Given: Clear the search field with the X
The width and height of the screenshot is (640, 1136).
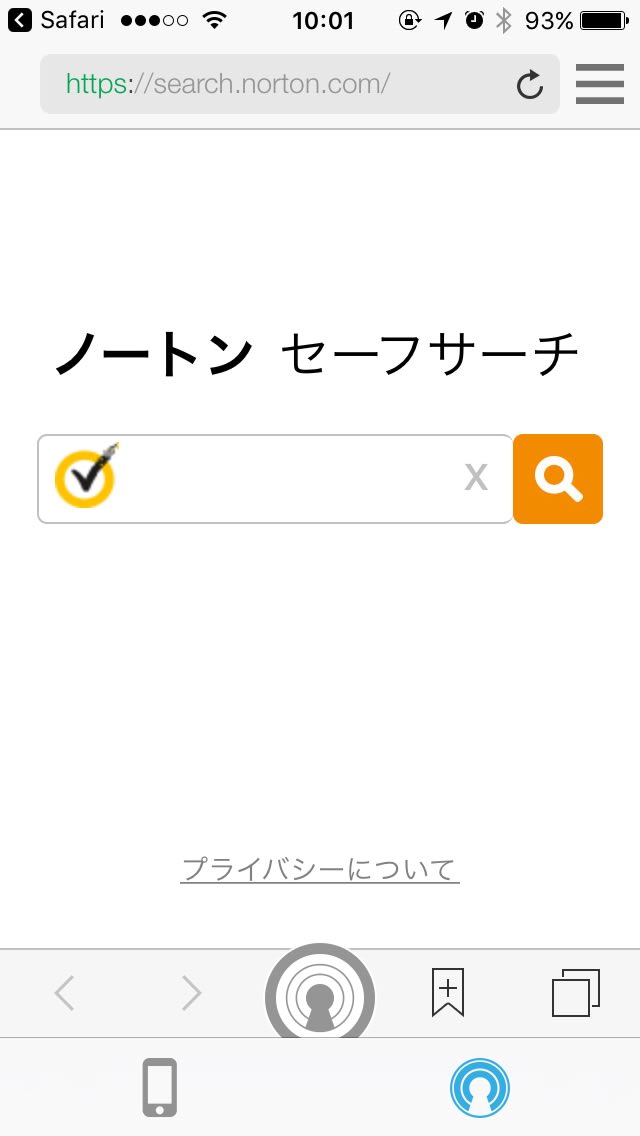Looking at the screenshot, I should click(476, 478).
